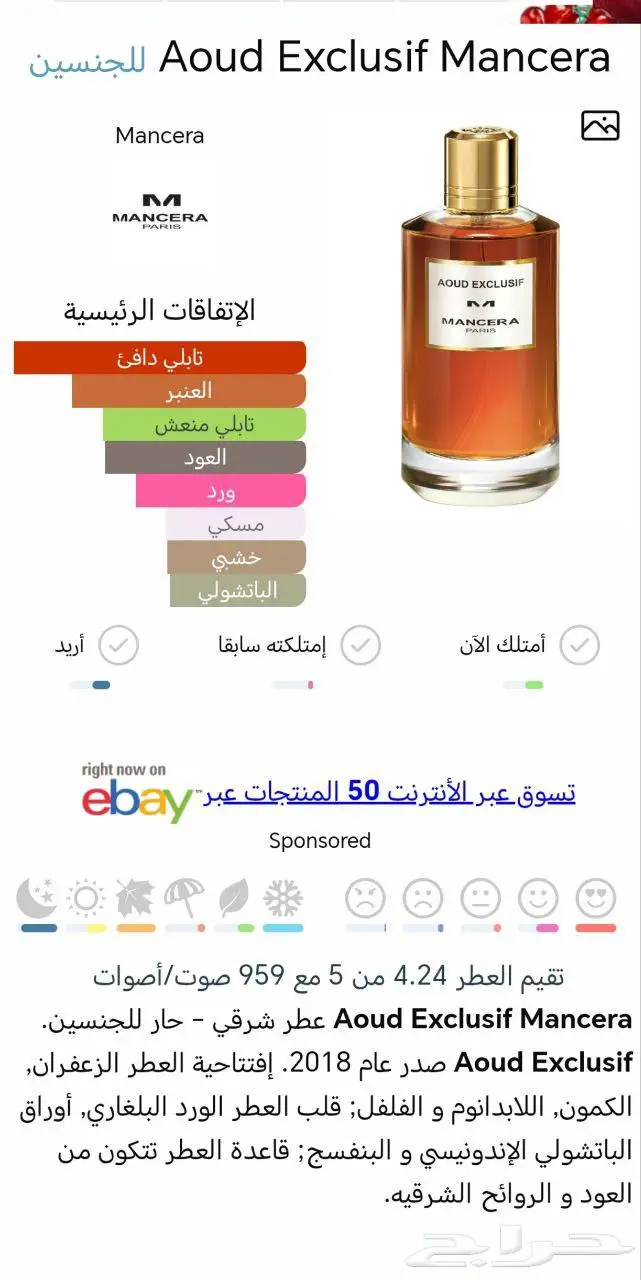Viewport: 641px width, 1280px height.
Task: Open the eBay shopping link
Action: tap(390, 793)
